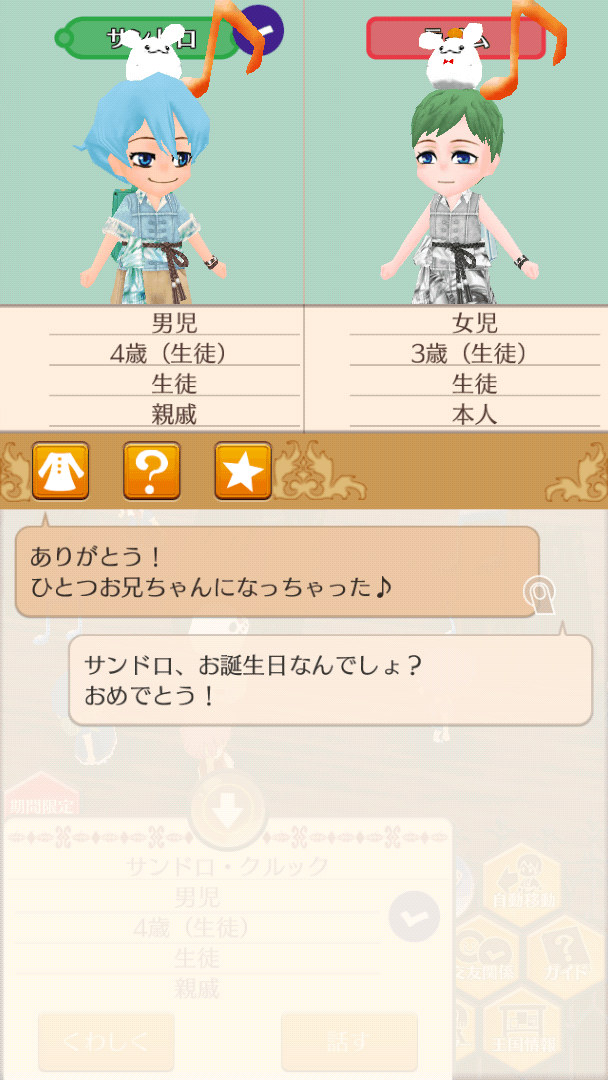This screenshot has height=1080, width=608.
Task: Advance the dialogue with the tap indicator
Action: 540,597
